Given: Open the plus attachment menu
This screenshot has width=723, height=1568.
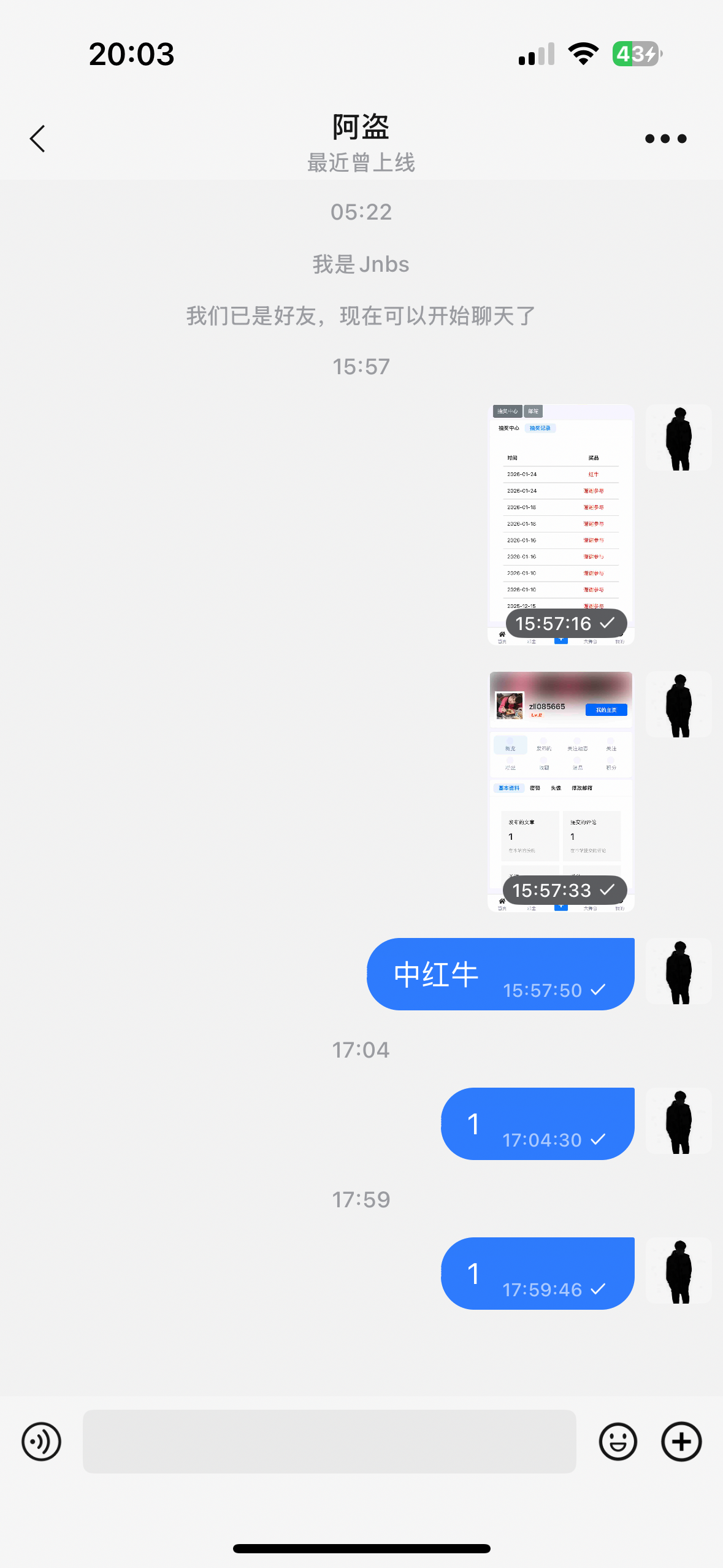Looking at the screenshot, I should (681, 1441).
